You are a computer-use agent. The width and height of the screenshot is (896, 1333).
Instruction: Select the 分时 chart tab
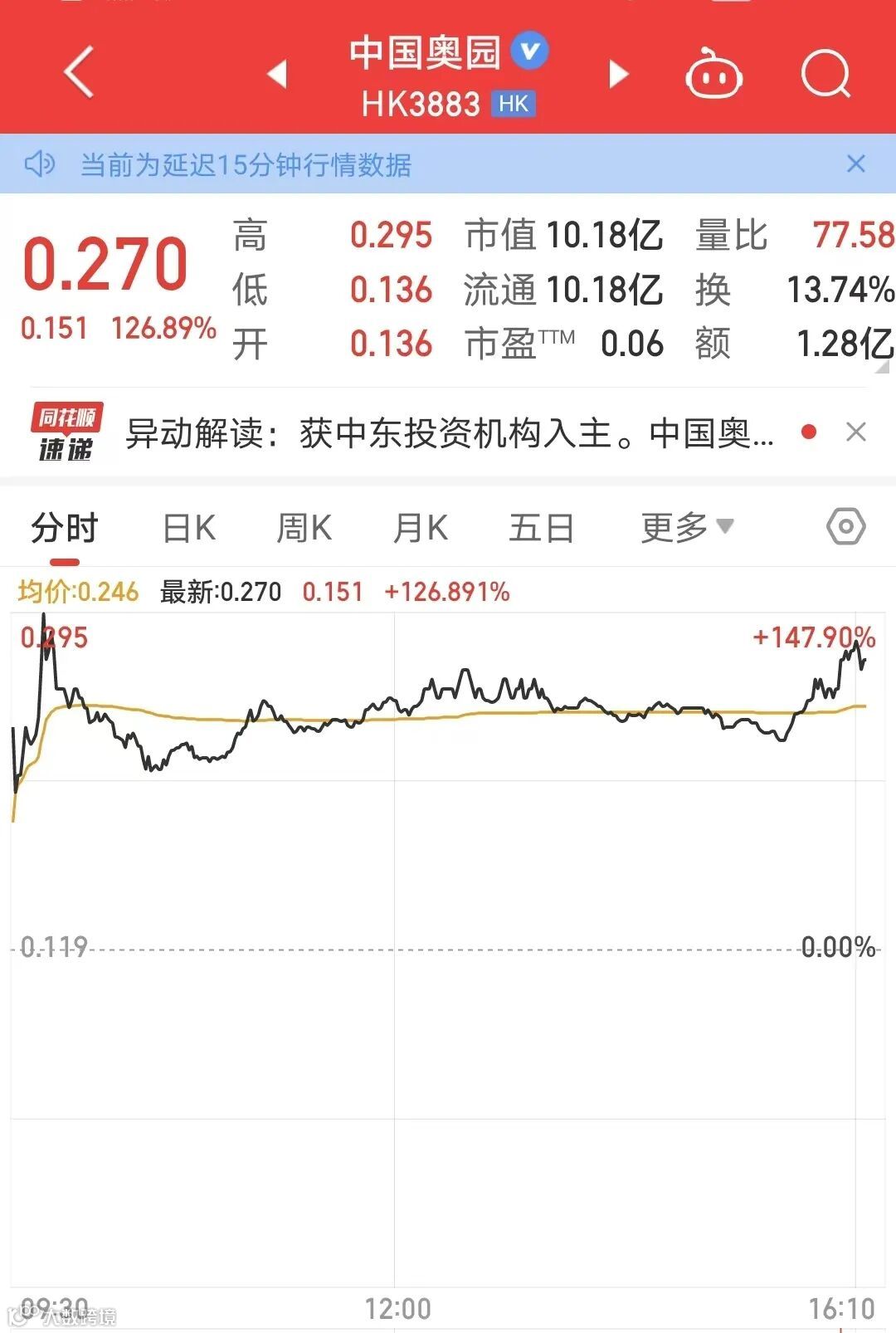tap(65, 529)
